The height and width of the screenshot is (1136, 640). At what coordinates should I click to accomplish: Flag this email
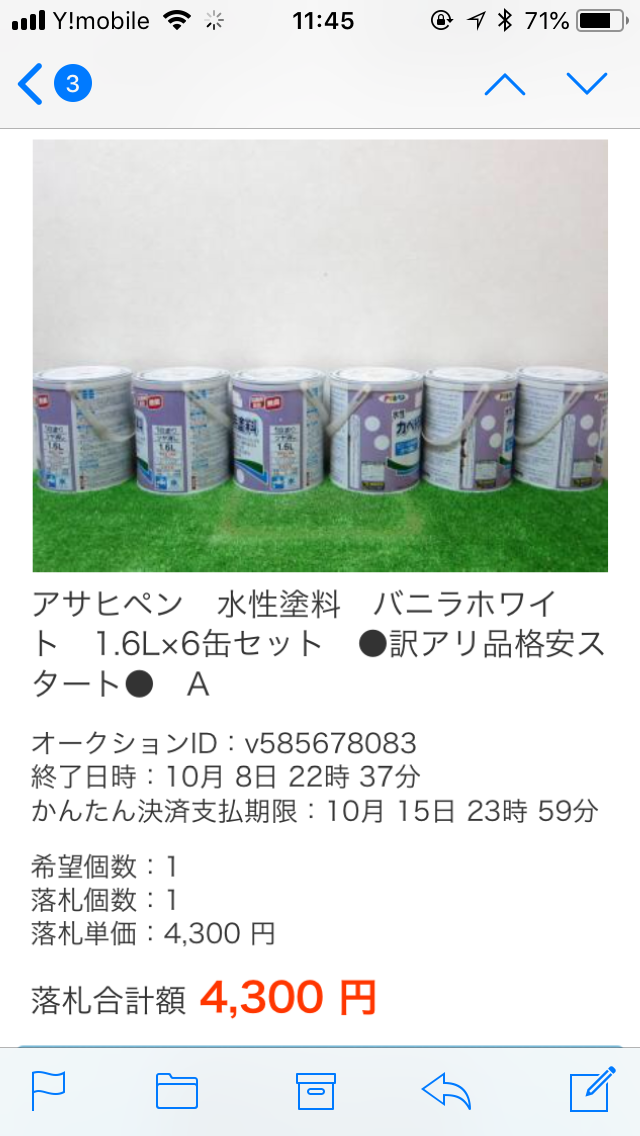click(x=49, y=1090)
